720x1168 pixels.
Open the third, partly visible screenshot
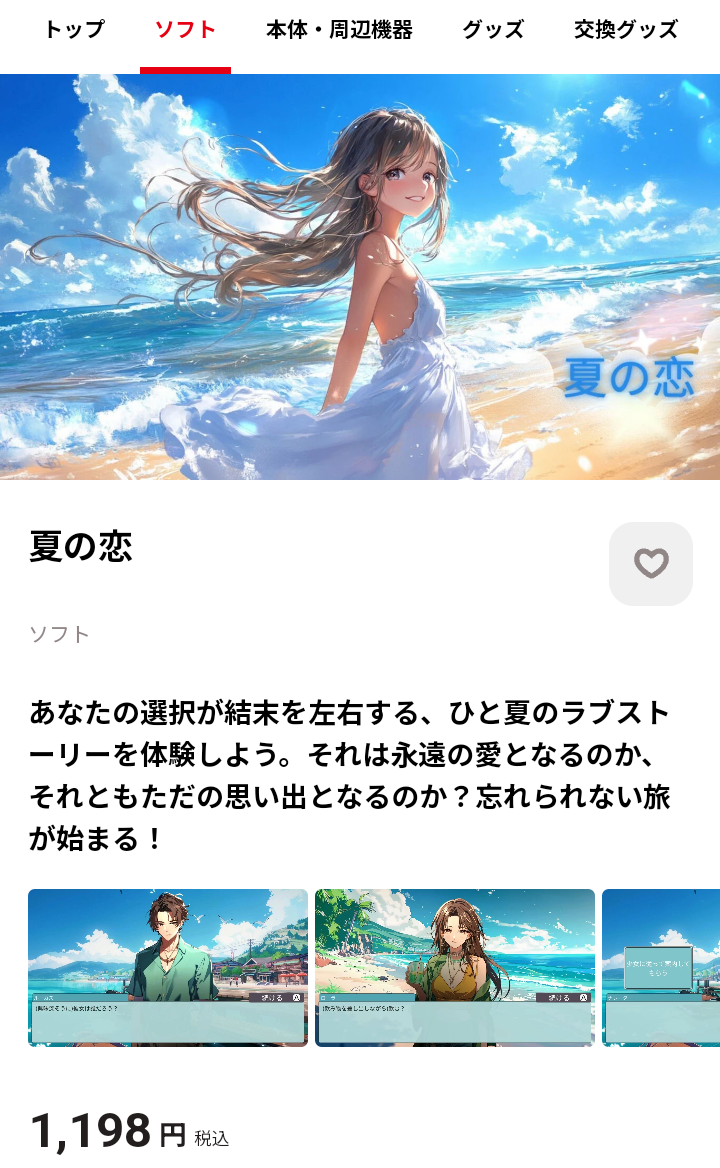click(x=661, y=967)
